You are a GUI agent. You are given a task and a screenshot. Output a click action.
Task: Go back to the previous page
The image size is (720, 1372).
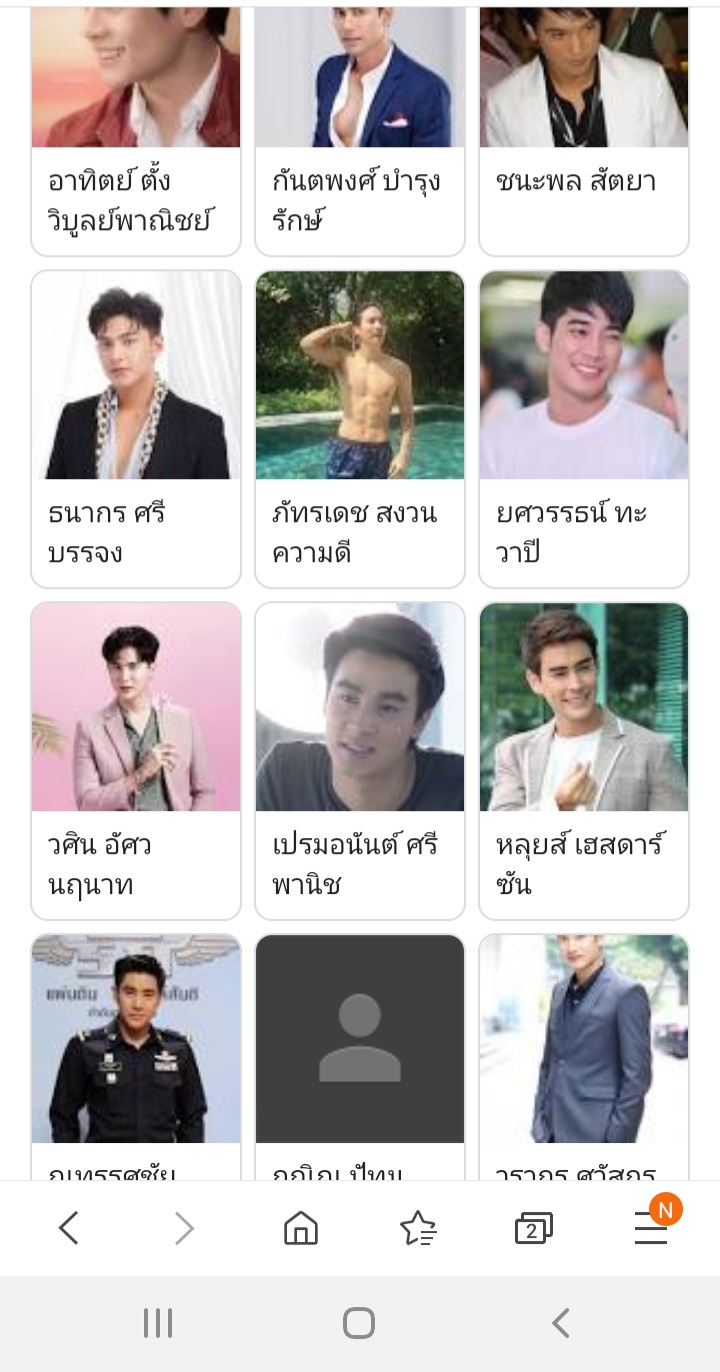tap(68, 1228)
